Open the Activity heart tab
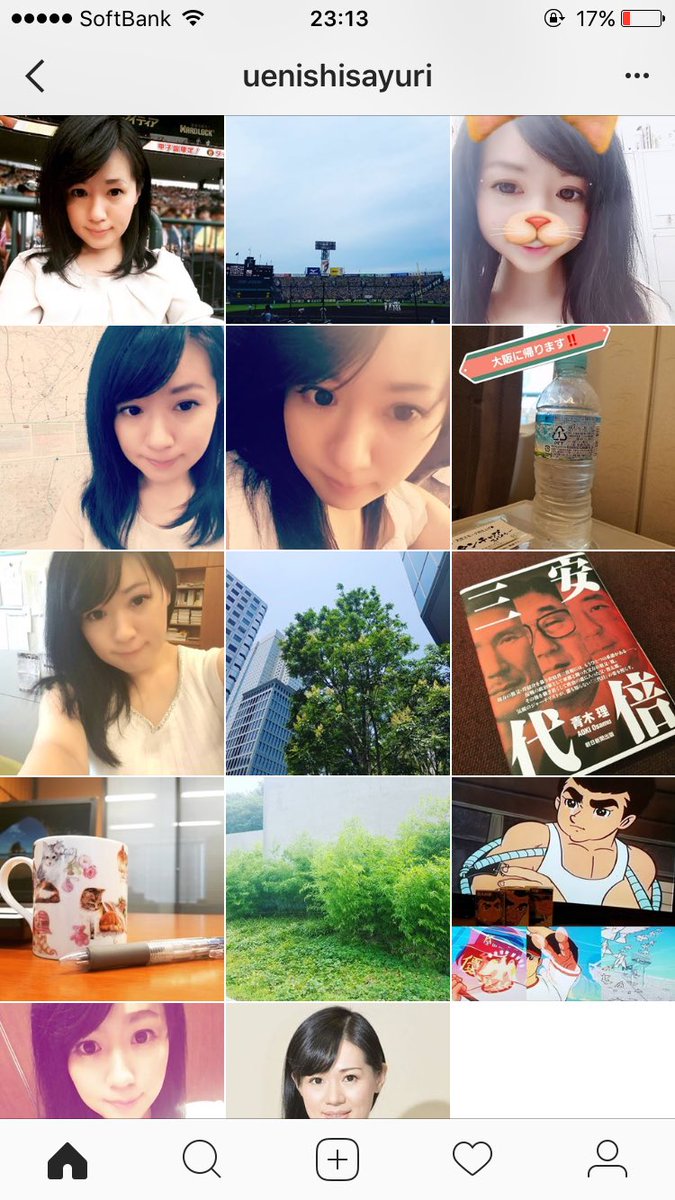Image resolution: width=675 pixels, height=1200 pixels. click(472, 1160)
